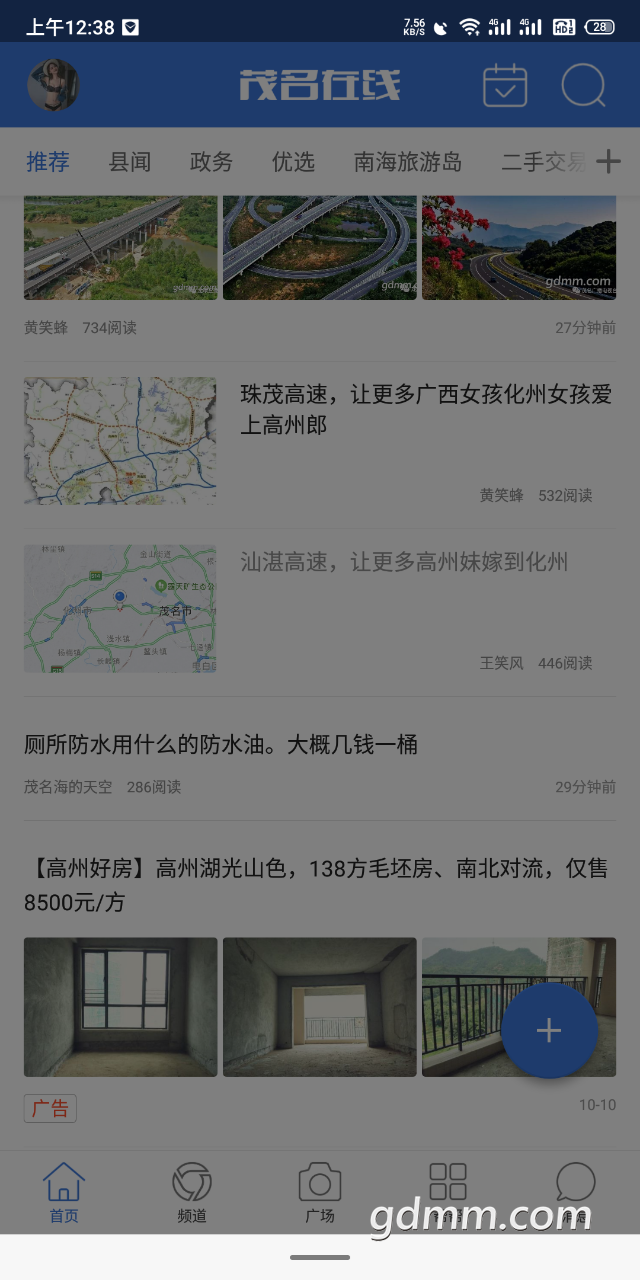This screenshot has width=640, height=1280.
Task: Select the 优选 tab
Action: coord(293,161)
